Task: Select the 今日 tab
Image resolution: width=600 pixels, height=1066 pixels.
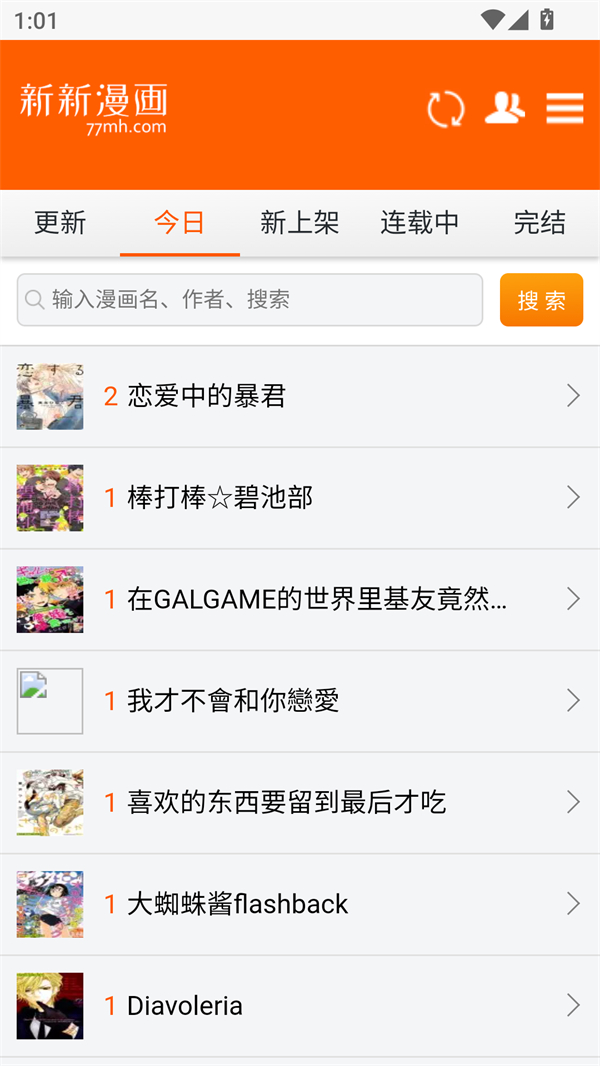Action: (180, 222)
